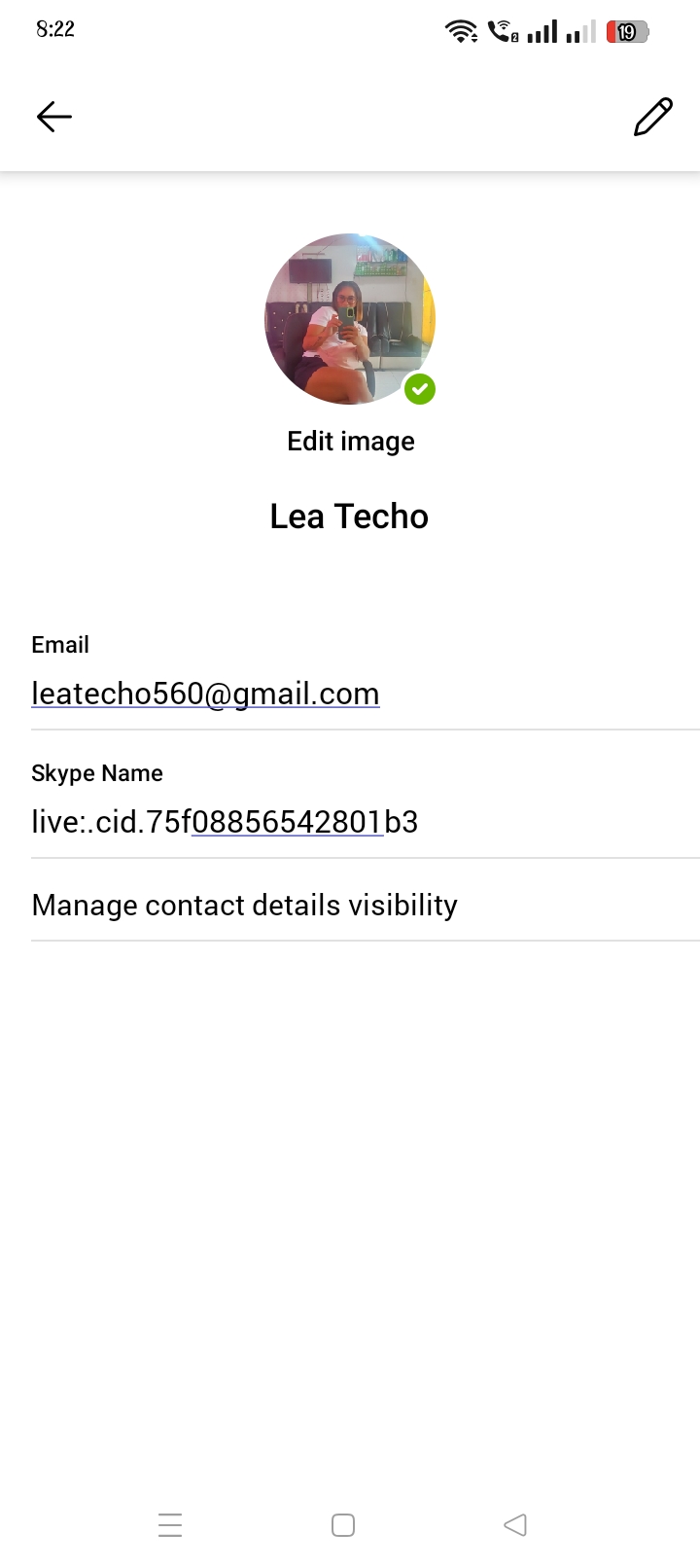
Task: Open Manage contact details visibility
Action: tap(245, 906)
